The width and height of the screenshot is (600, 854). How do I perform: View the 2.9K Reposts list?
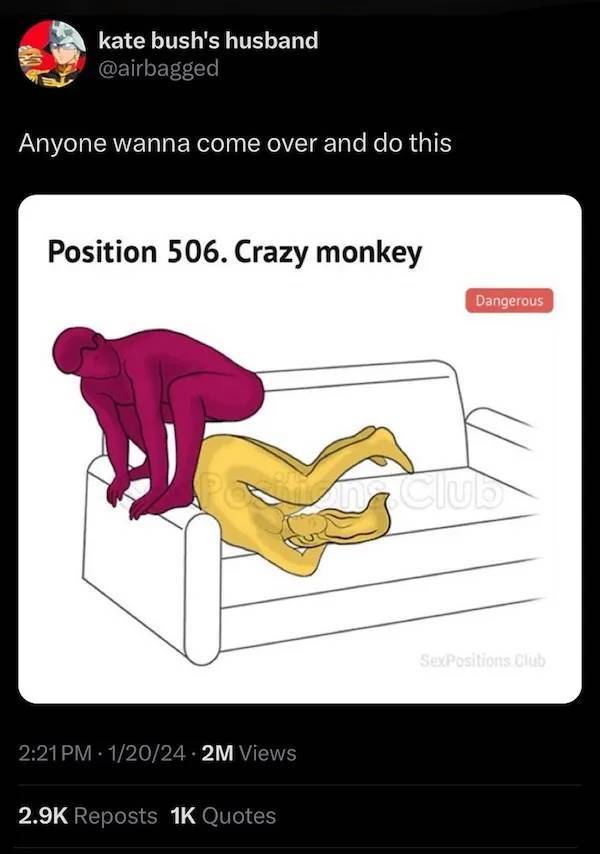(x=88, y=815)
